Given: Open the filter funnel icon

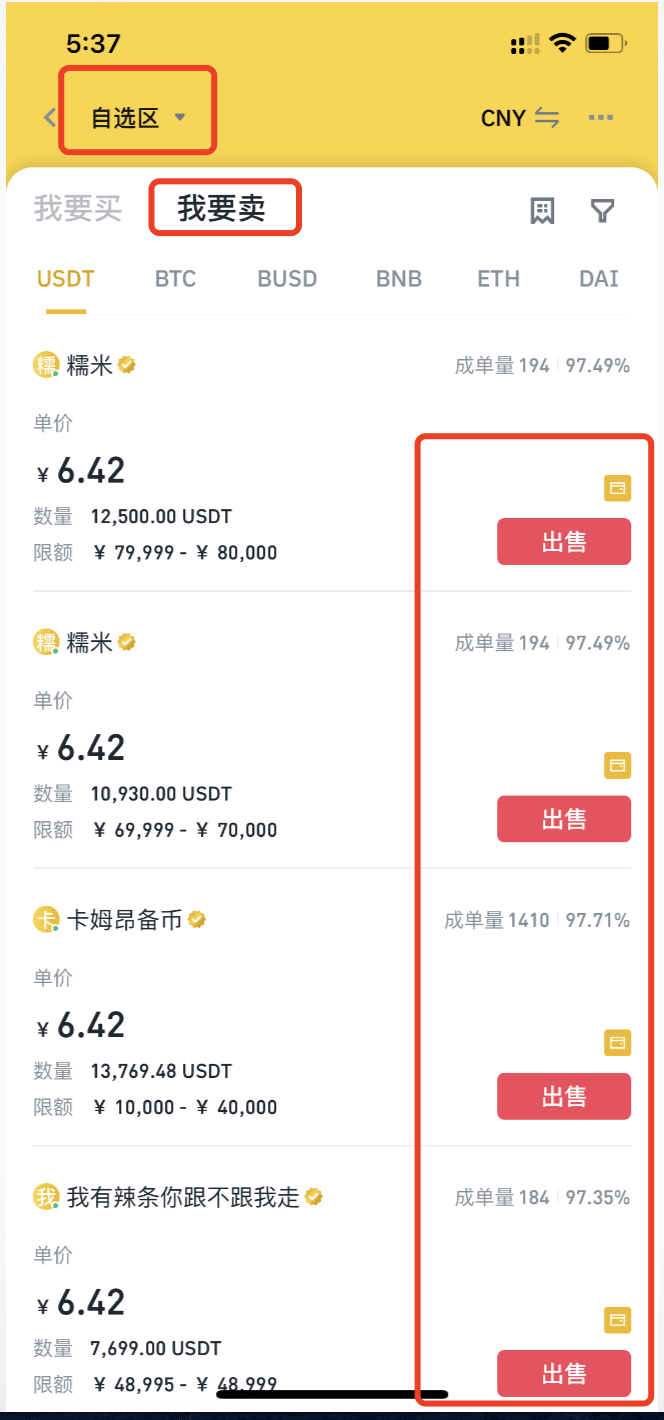Looking at the screenshot, I should point(602,211).
